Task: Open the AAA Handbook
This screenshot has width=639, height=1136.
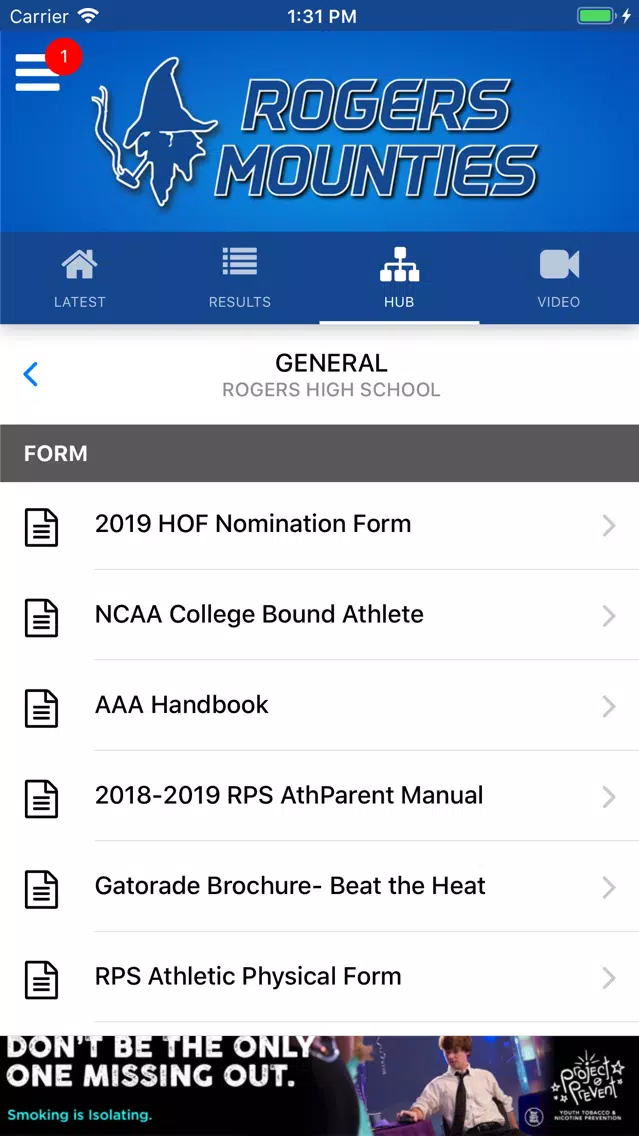Action: 320,706
